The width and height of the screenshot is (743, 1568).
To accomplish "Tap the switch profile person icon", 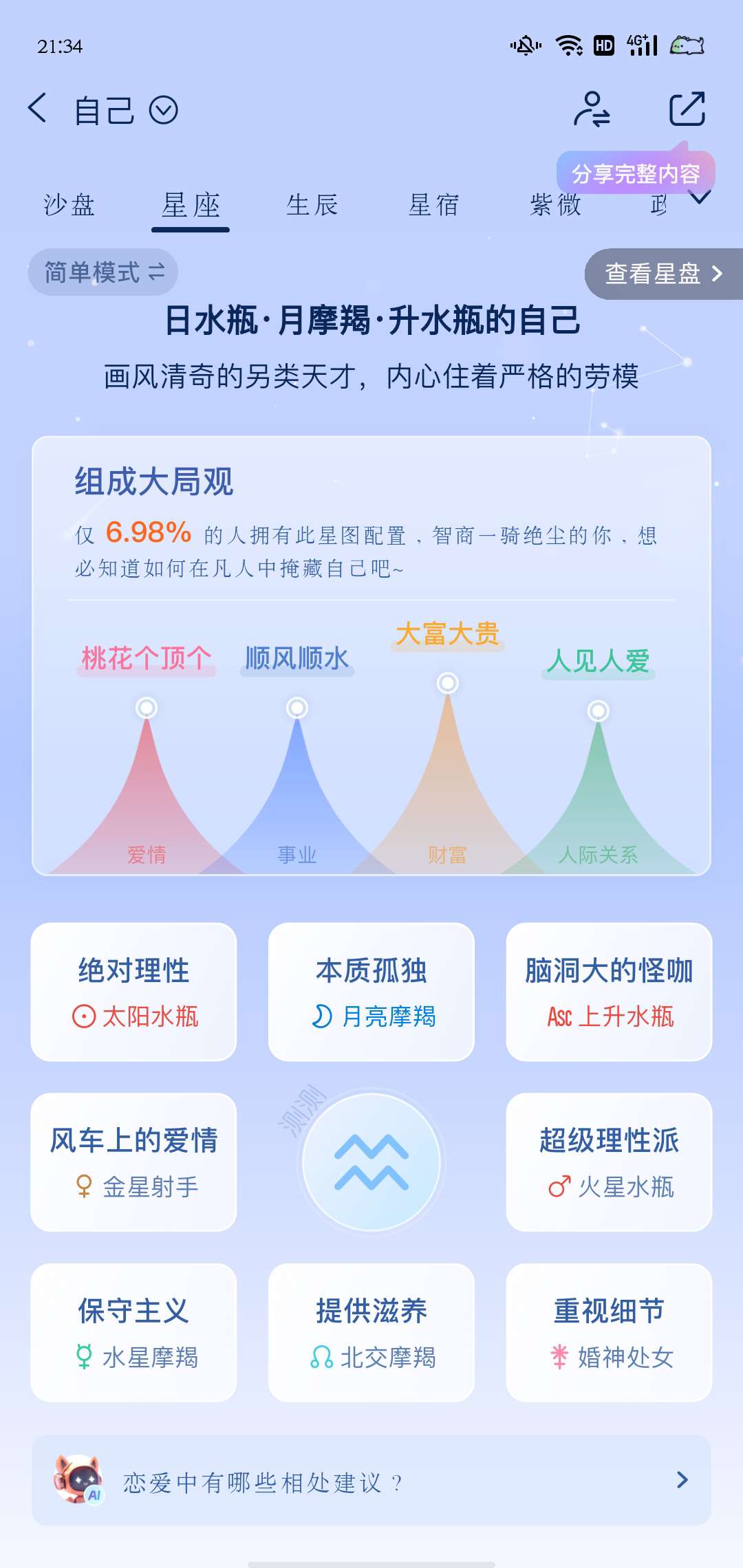I will [x=592, y=109].
